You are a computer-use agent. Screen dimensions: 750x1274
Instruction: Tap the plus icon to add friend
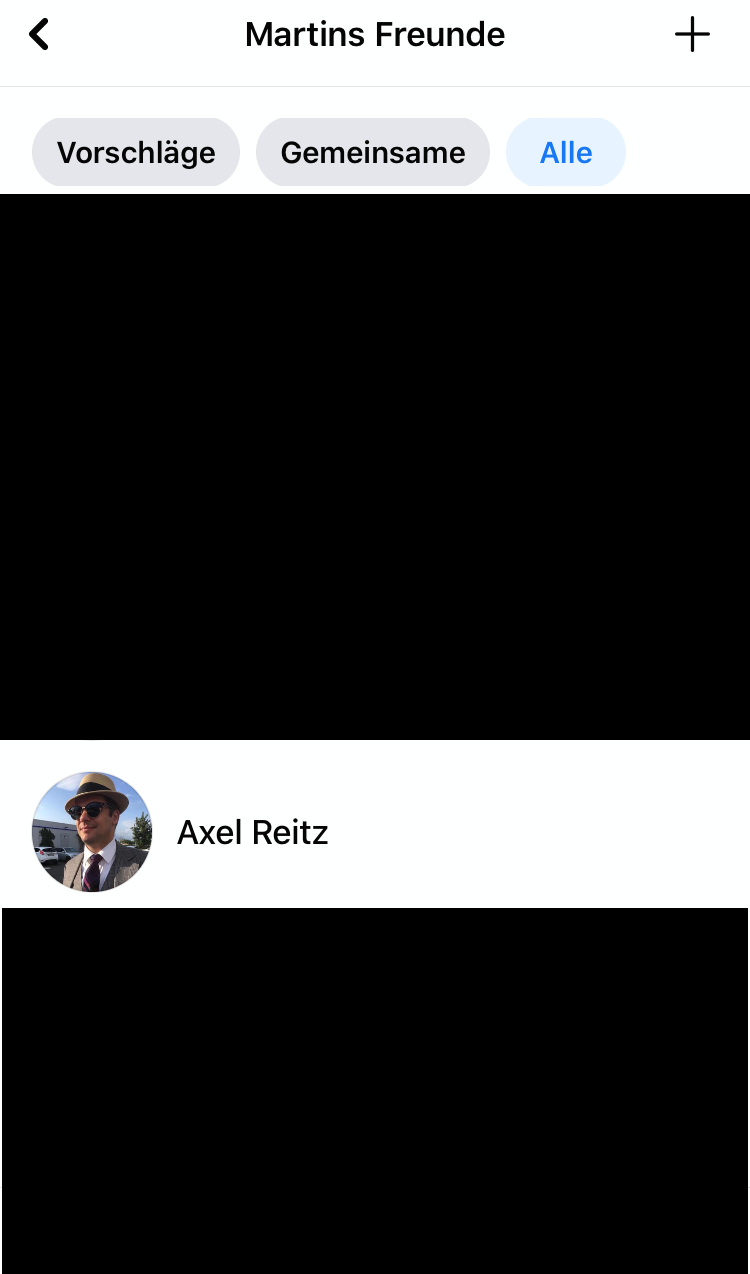tap(692, 35)
